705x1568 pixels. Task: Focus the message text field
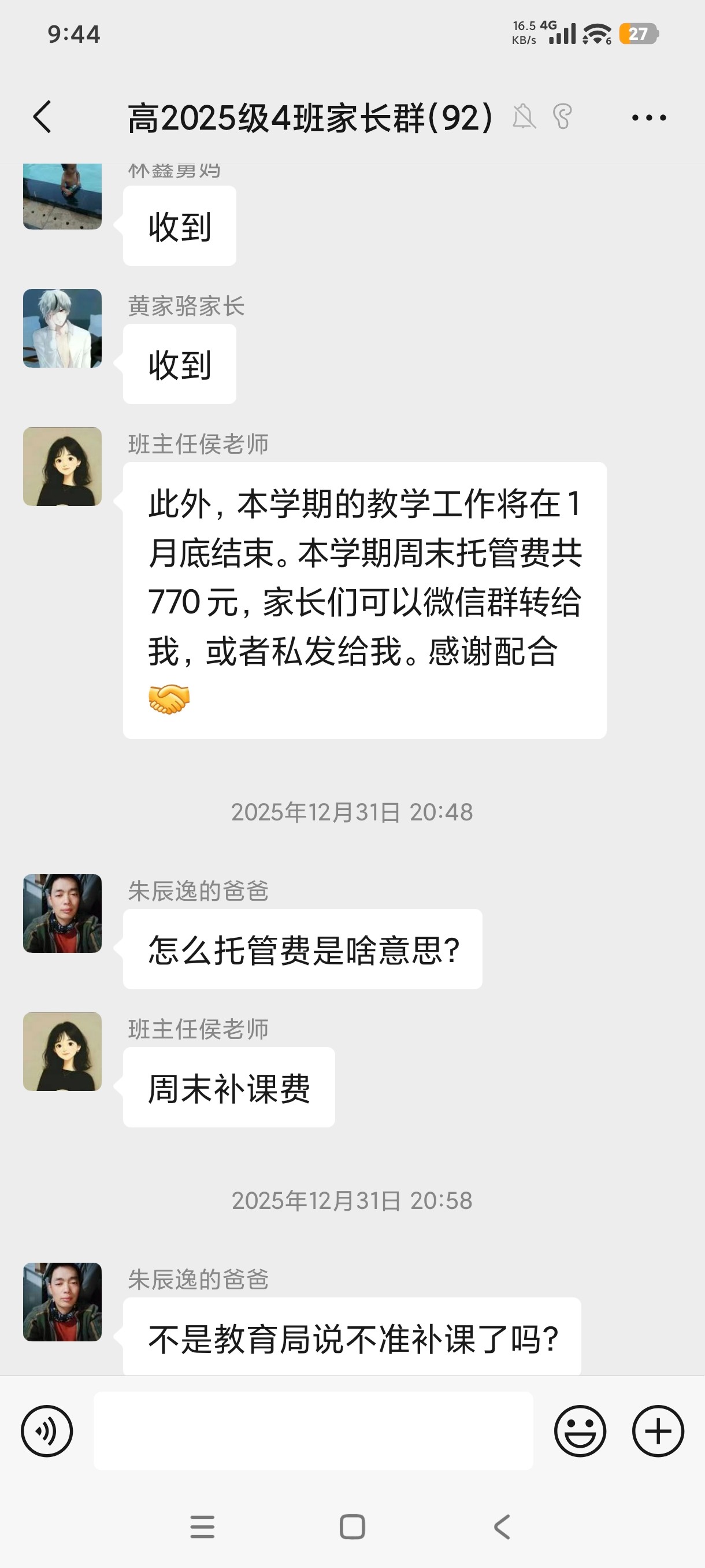(313, 1431)
